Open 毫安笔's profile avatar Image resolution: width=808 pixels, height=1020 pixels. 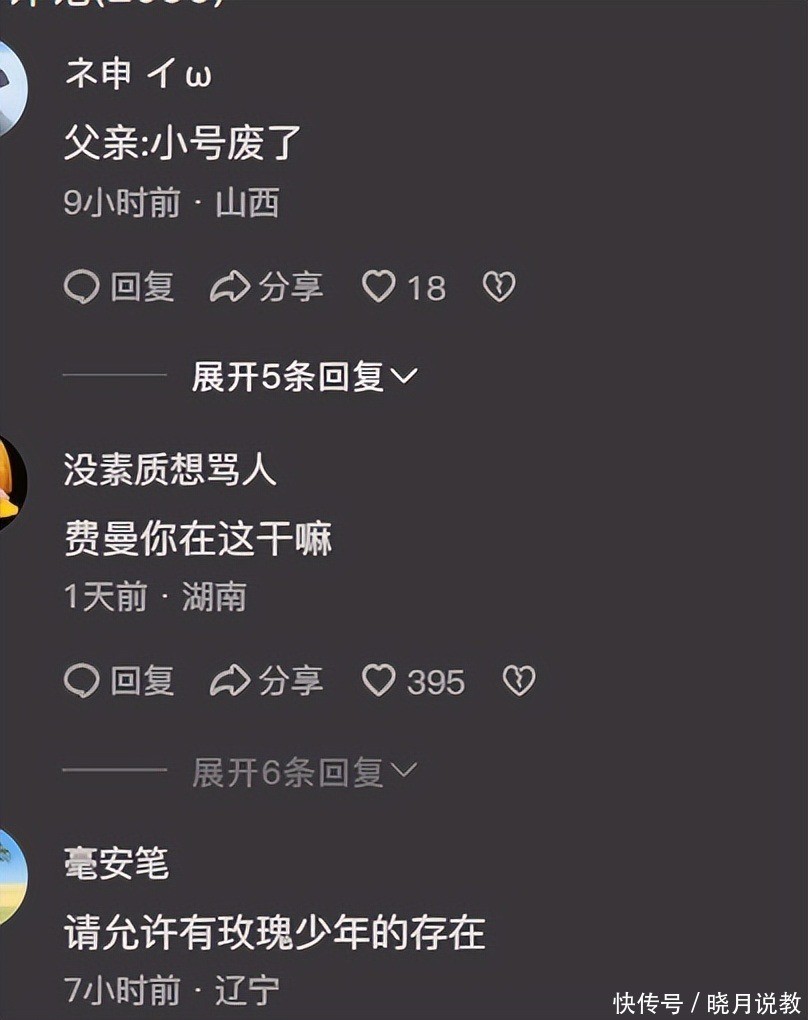10,877
